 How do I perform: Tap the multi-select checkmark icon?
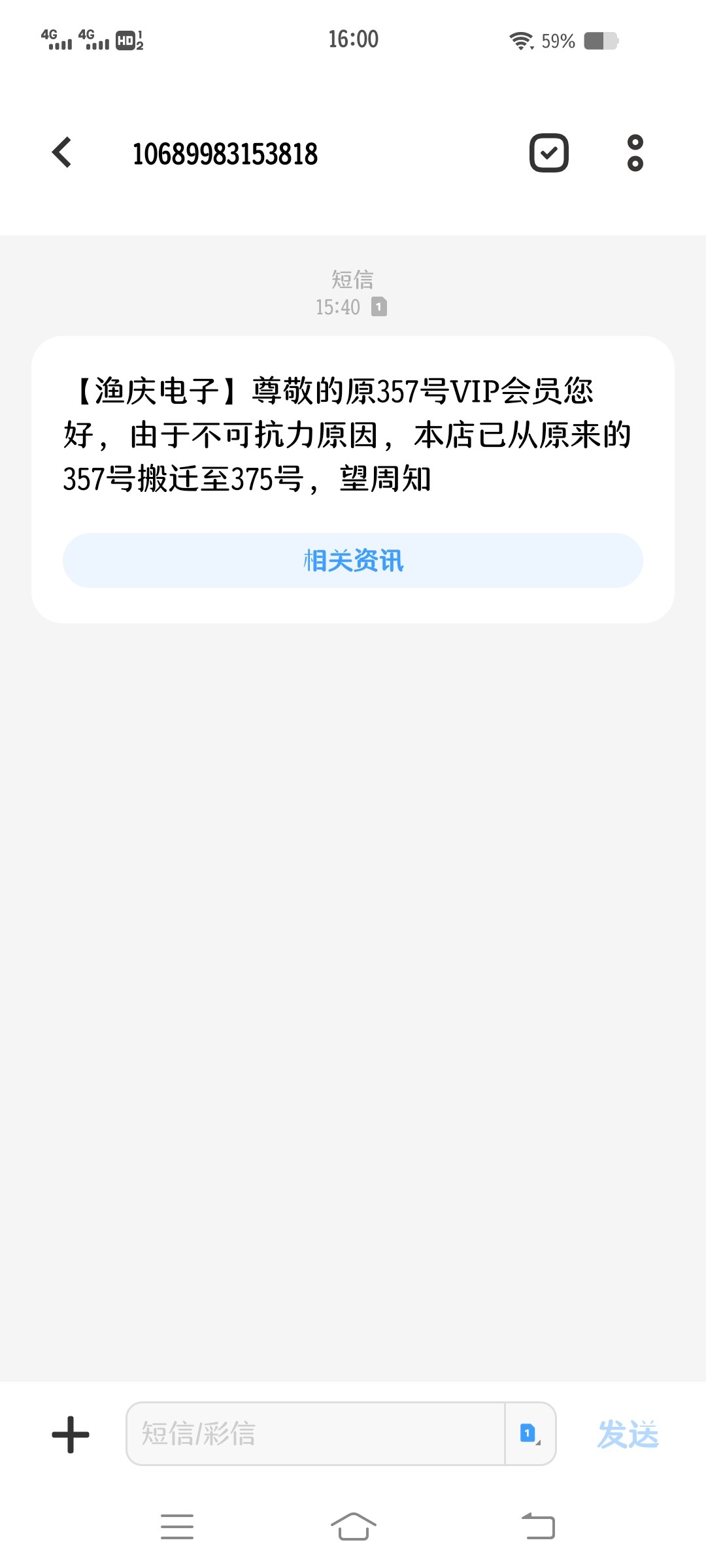pyautogui.click(x=548, y=153)
